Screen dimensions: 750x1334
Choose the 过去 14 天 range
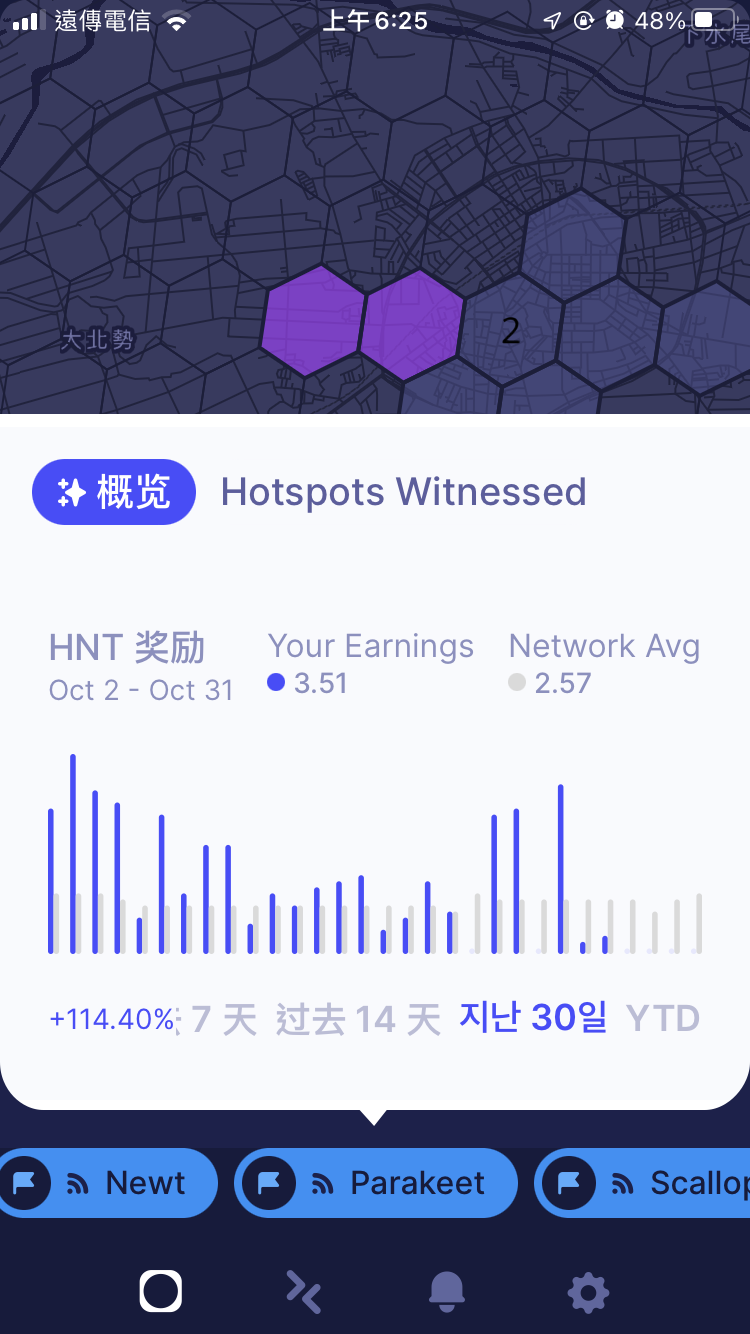(358, 1019)
